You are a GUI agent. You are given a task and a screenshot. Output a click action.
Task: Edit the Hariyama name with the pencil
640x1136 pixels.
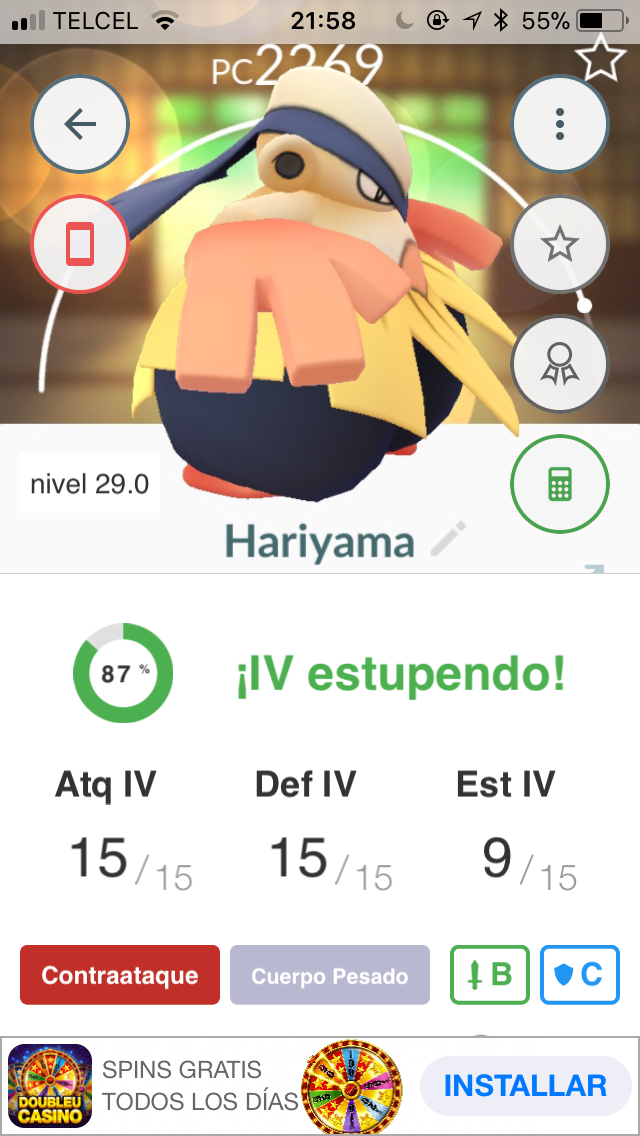(x=449, y=540)
